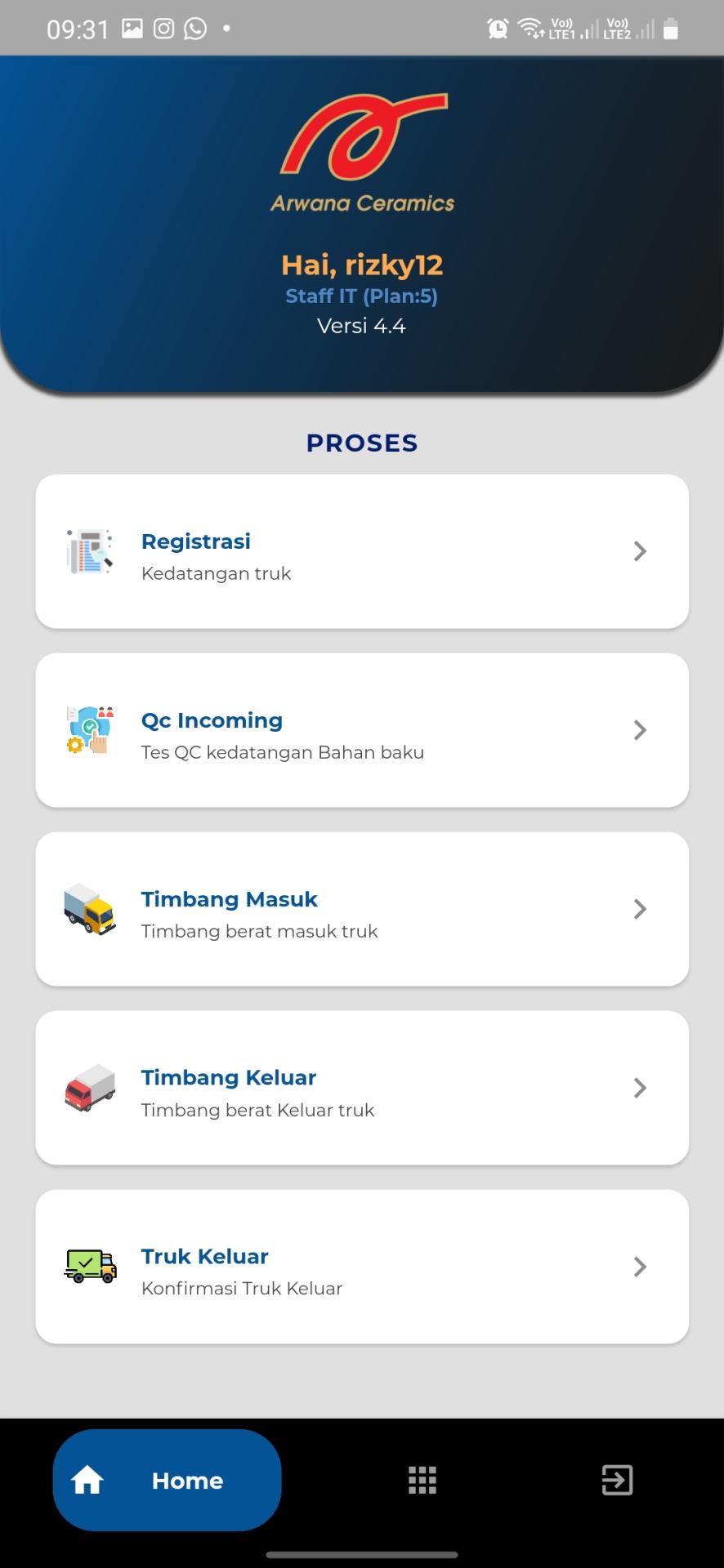
Task: Expand the Timbang Masuk card chevron
Action: [x=640, y=909]
